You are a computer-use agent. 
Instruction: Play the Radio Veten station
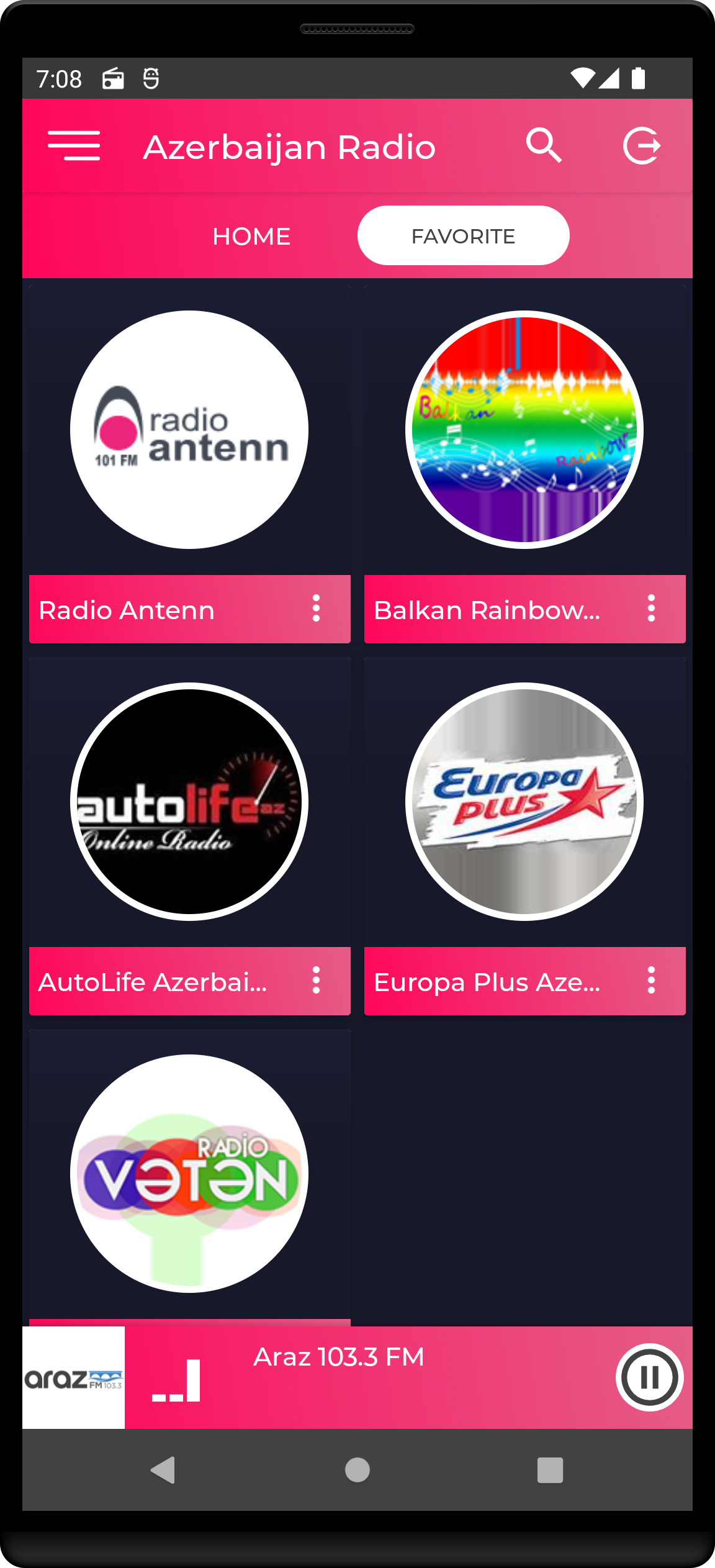pos(189,1174)
